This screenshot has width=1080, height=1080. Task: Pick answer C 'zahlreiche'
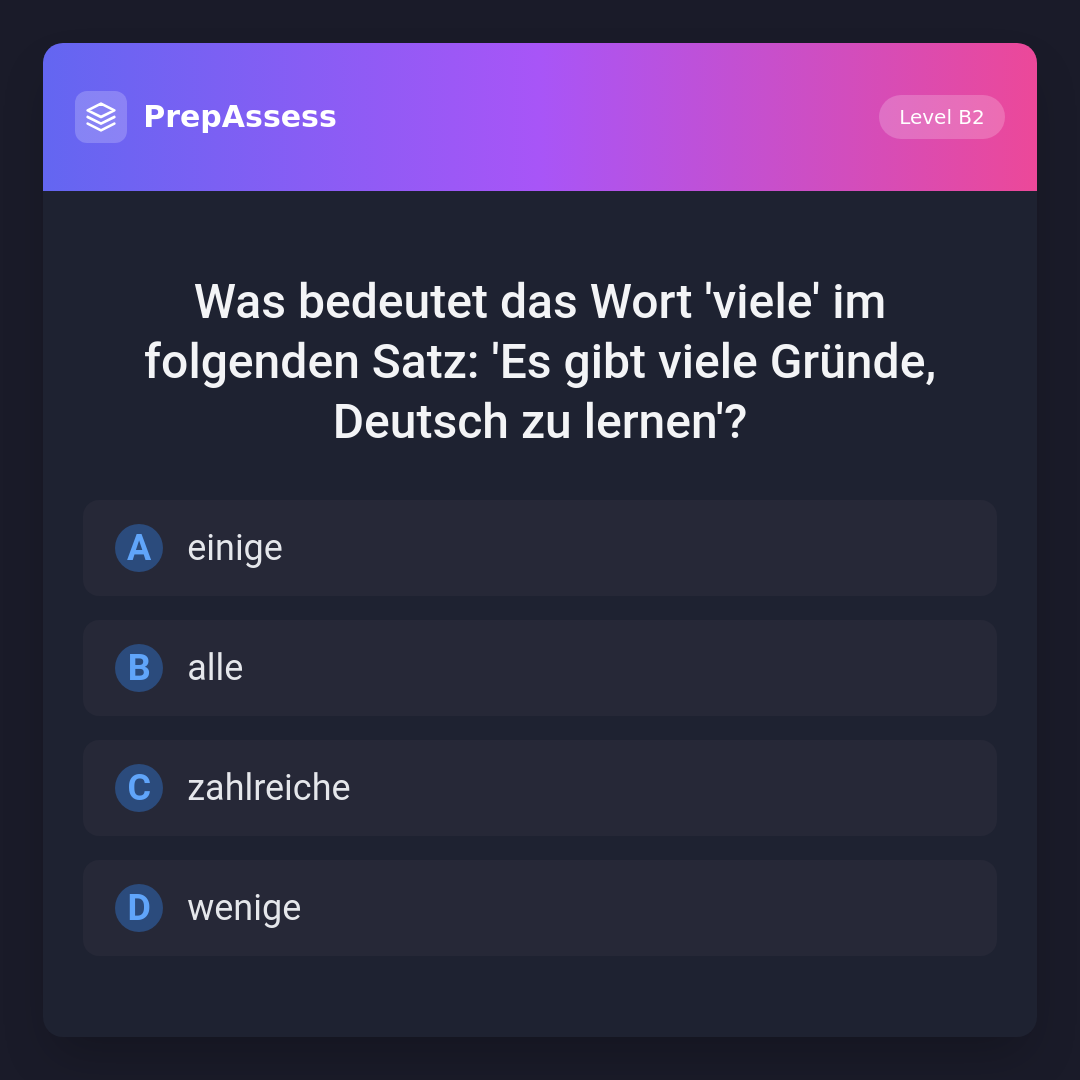tap(539, 788)
